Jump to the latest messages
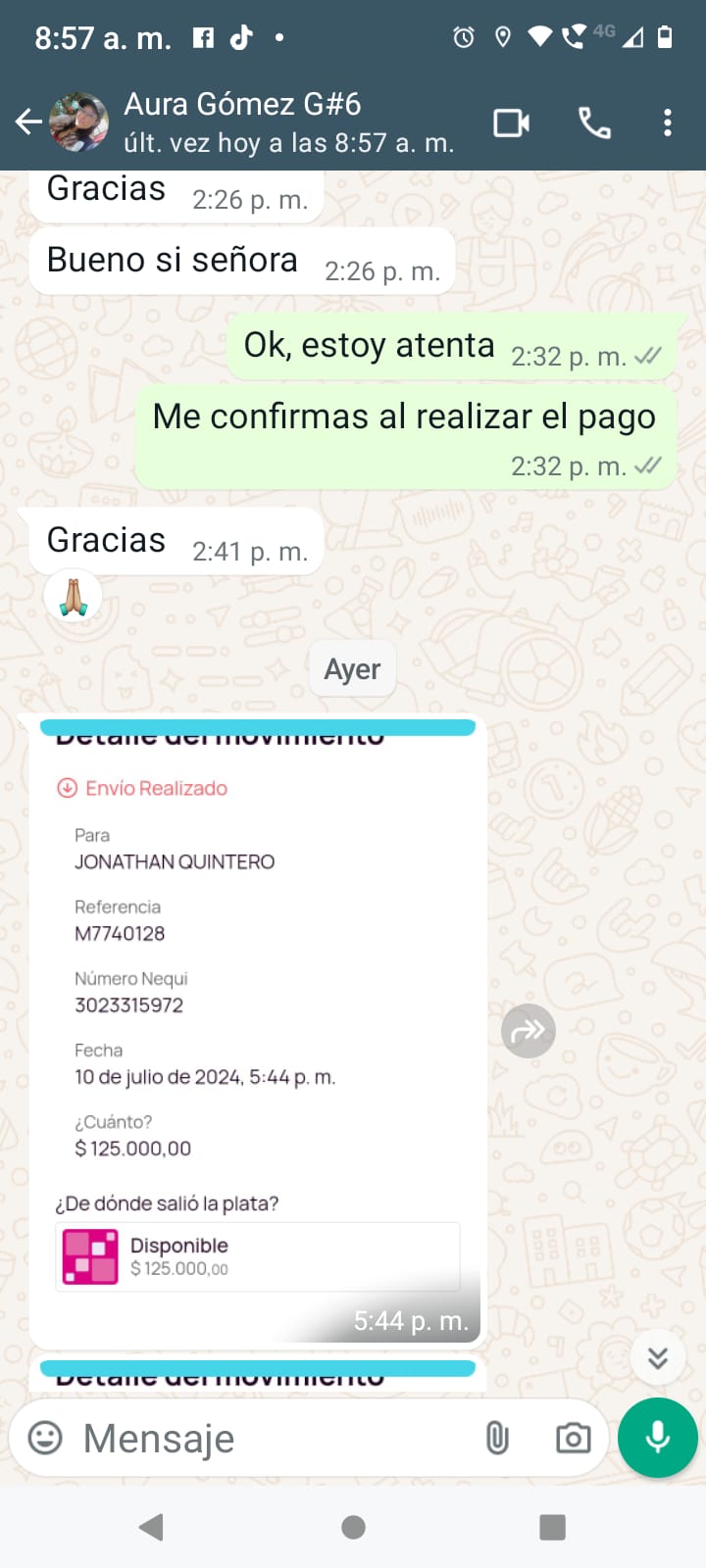The image size is (706, 1568). (x=658, y=1357)
